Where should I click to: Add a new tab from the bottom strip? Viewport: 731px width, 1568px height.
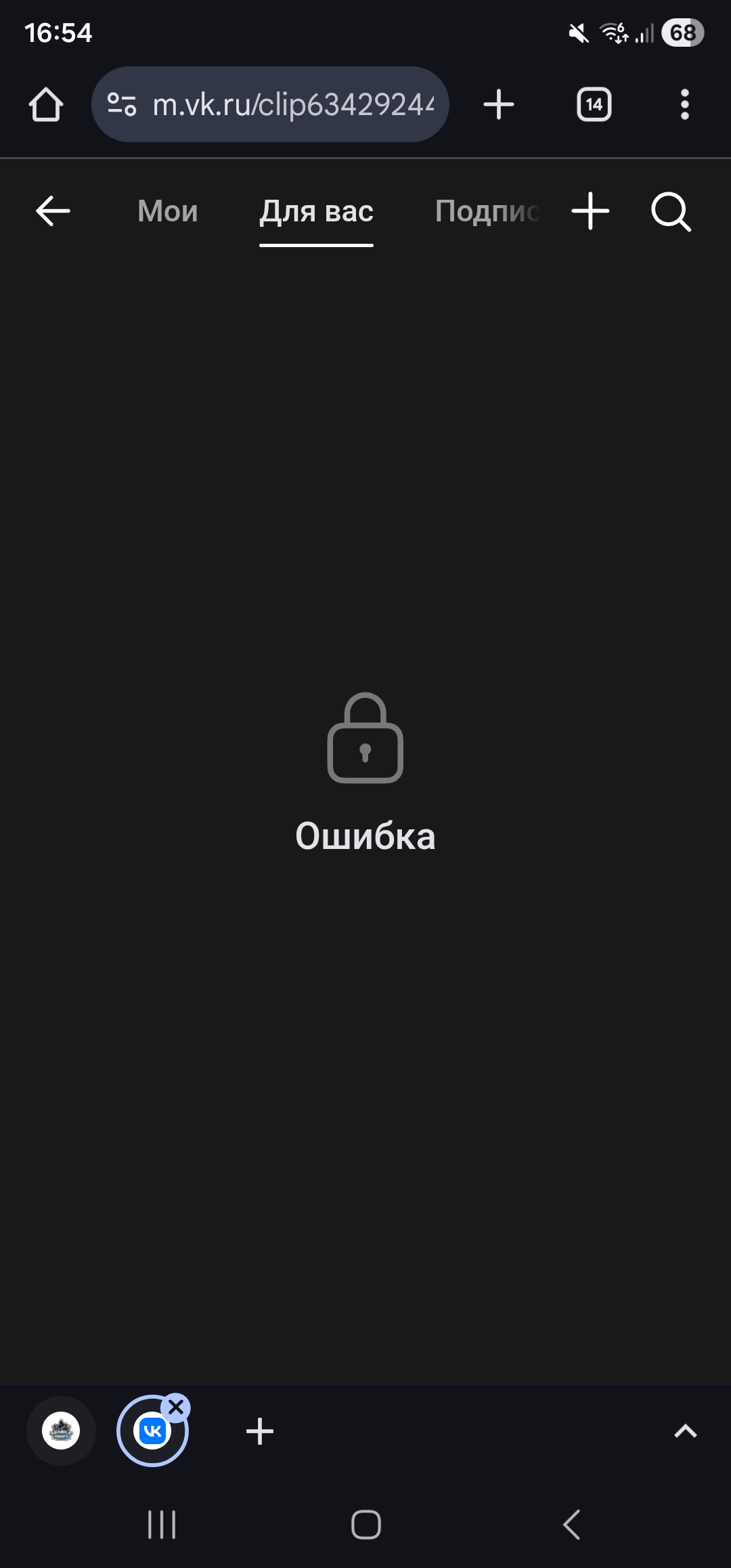(x=260, y=1432)
